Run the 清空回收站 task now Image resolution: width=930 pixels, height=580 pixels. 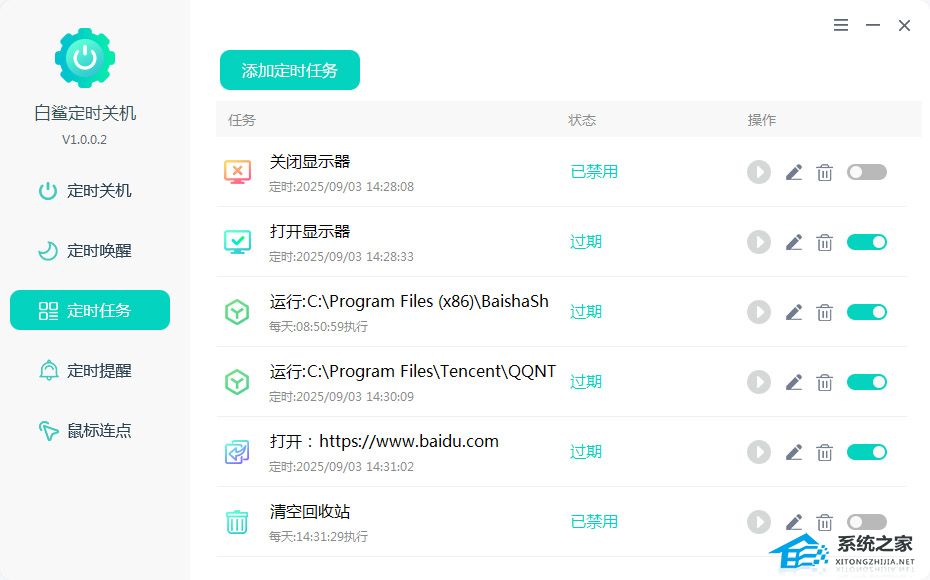(x=759, y=522)
